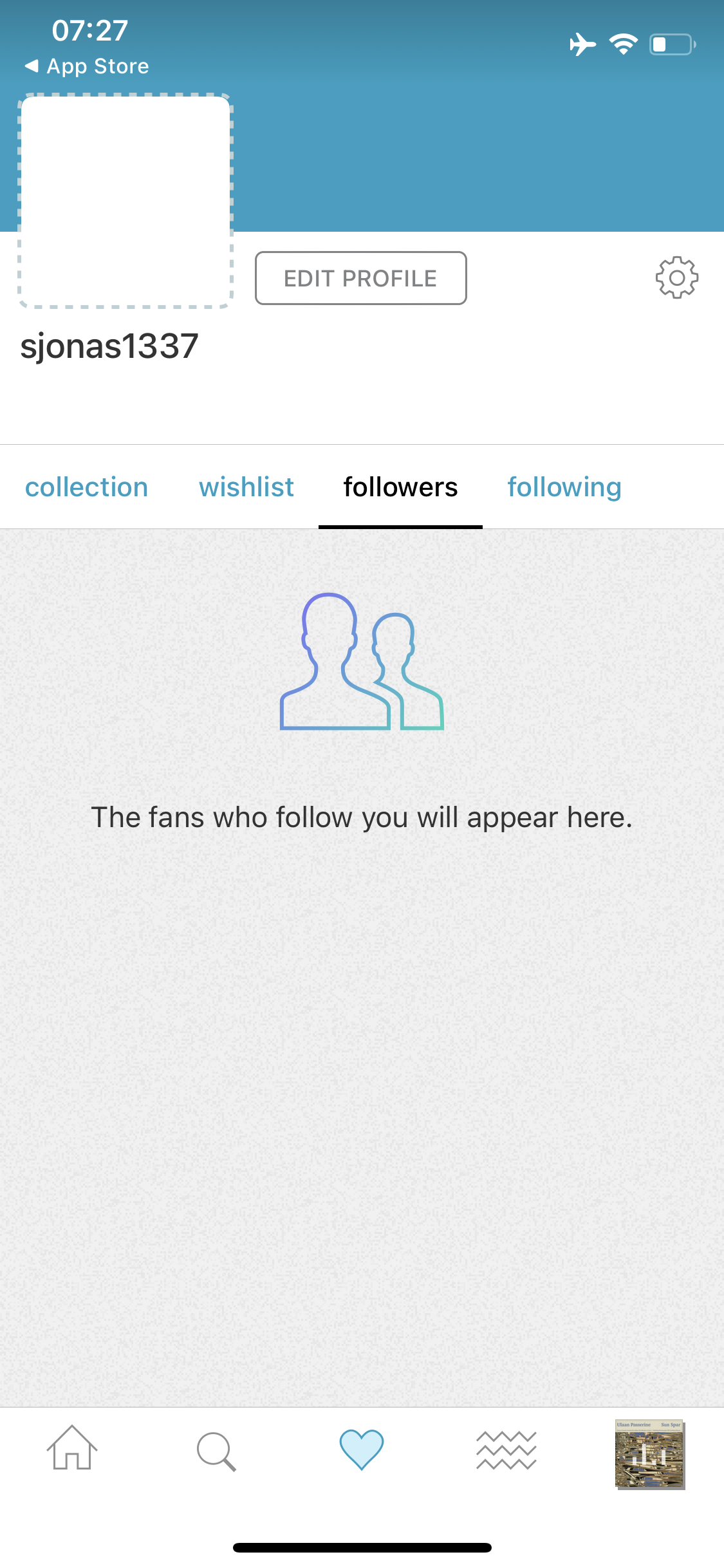
Task: Tap the airplane mode icon in status bar
Action: (582, 43)
